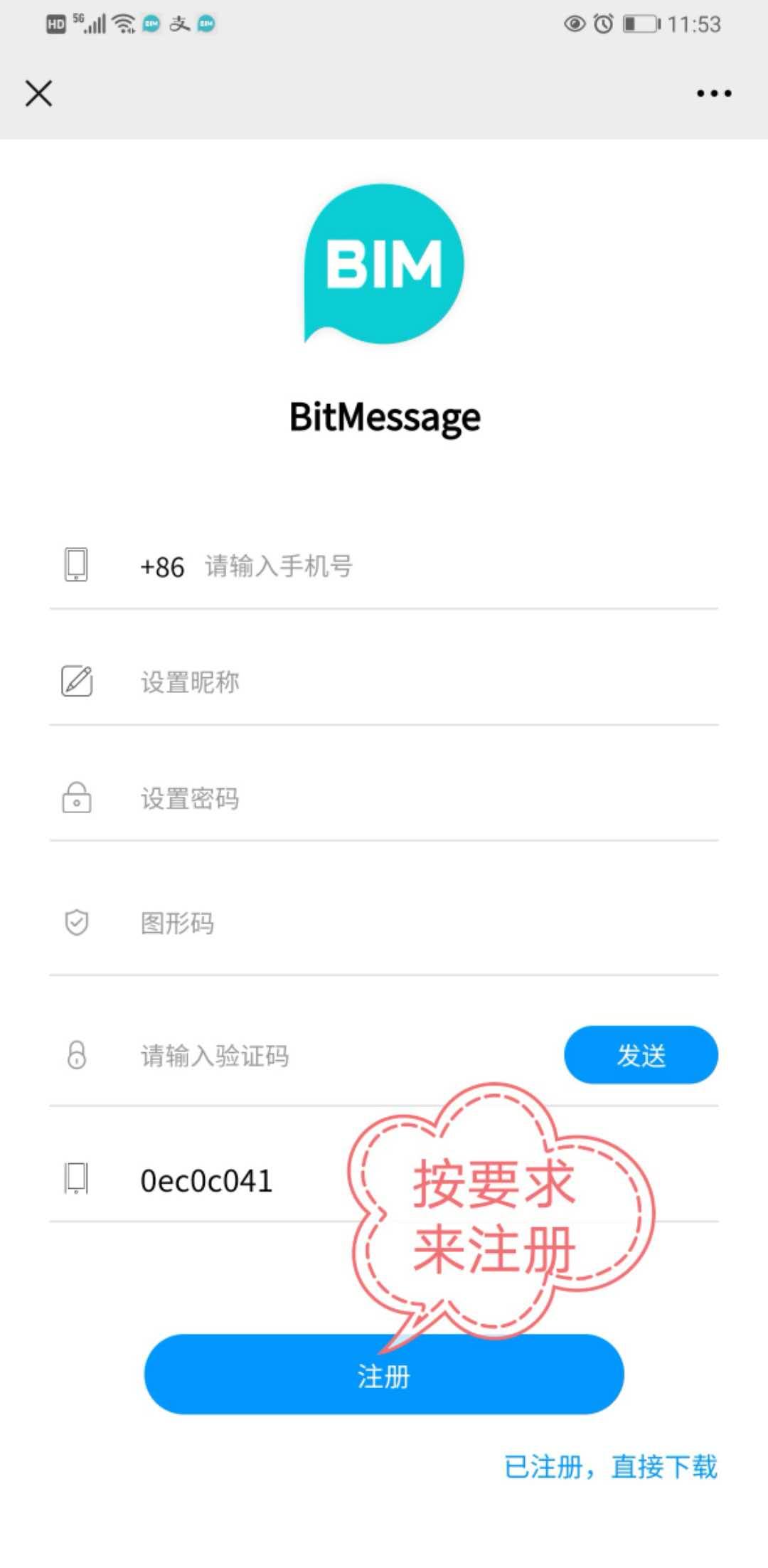Click the 图形码 graphic code field
Screen dimensions: 768x1568
pos(284,923)
